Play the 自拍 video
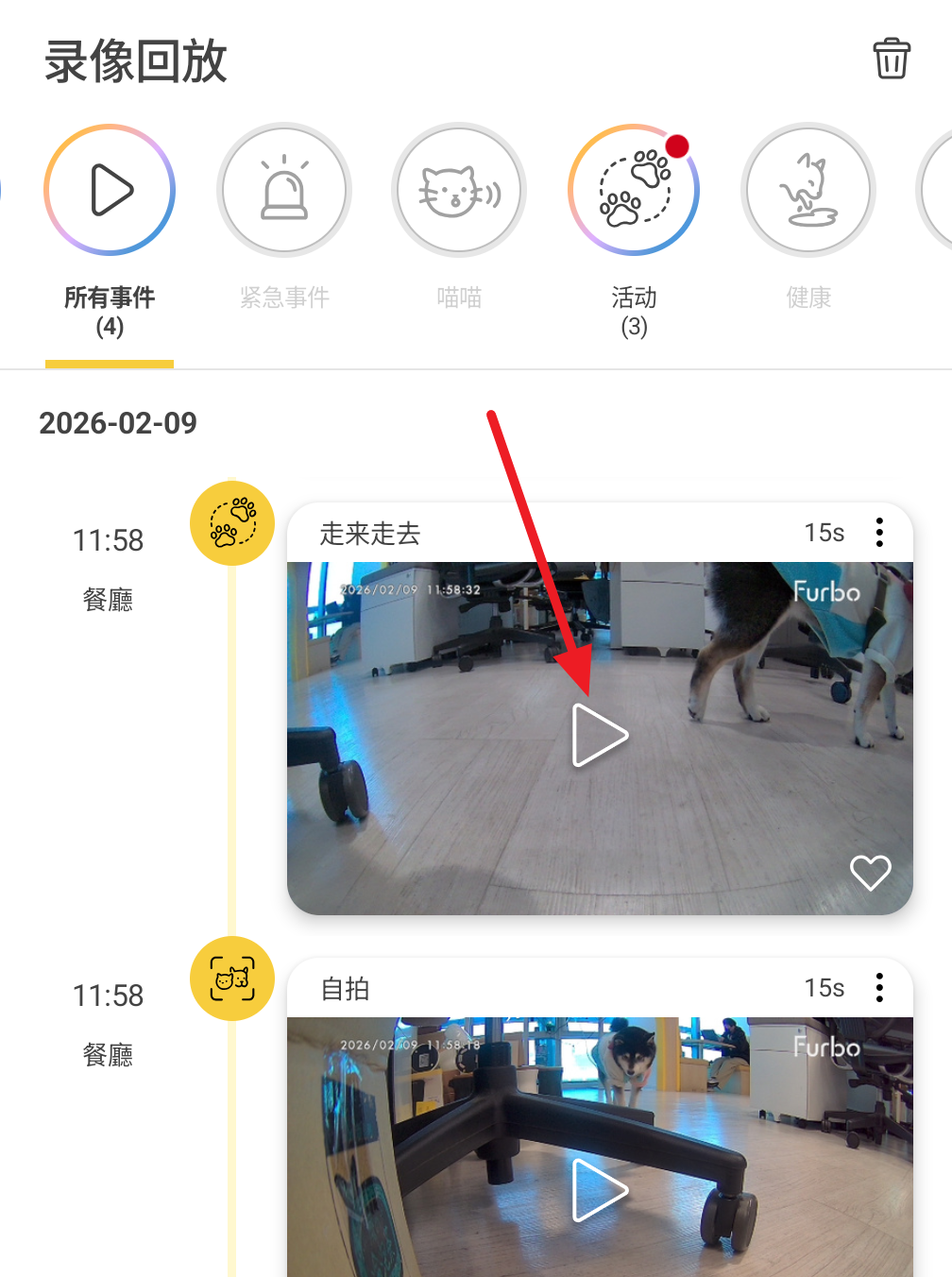The height and width of the screenshot is (1277, 952). click(600, 1190)
